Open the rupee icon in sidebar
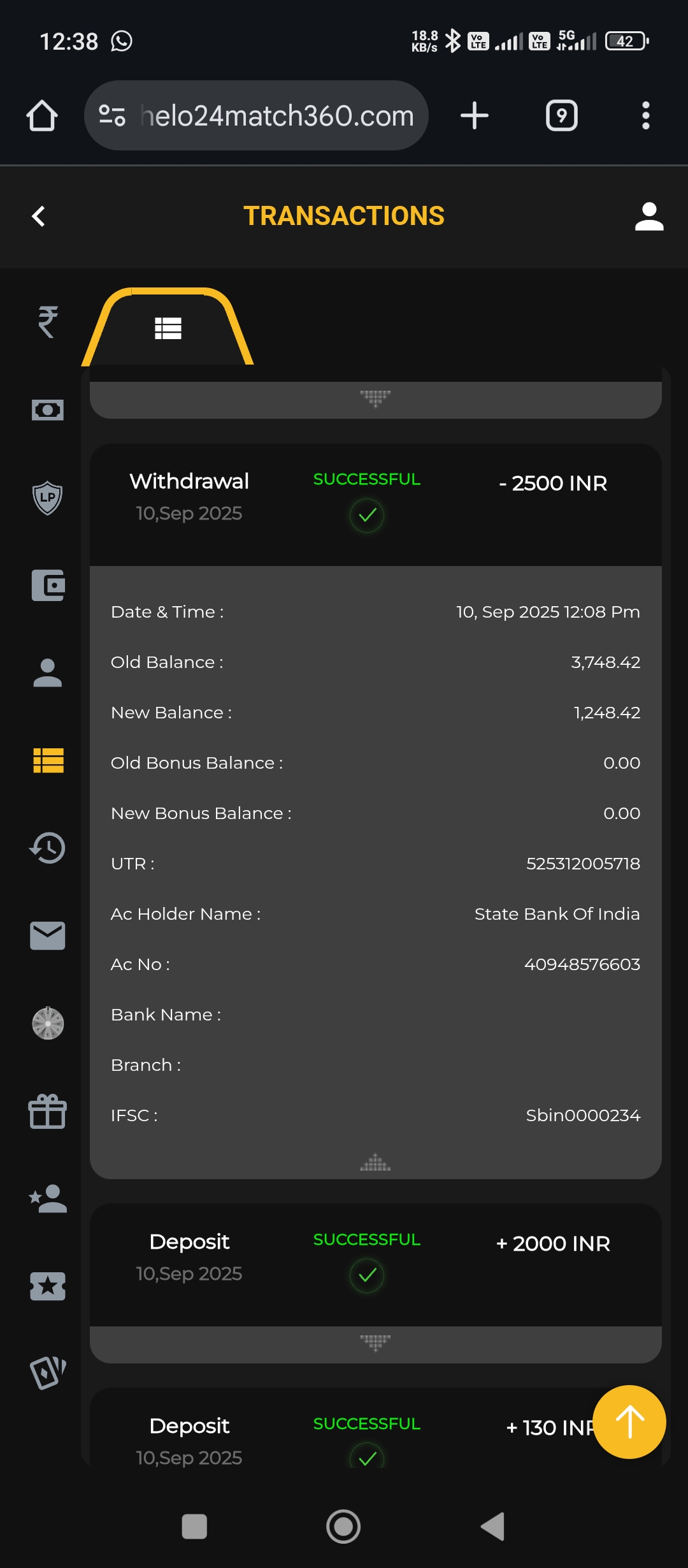The width and height of the screenshot is (688, 1568). coord(48,321)
